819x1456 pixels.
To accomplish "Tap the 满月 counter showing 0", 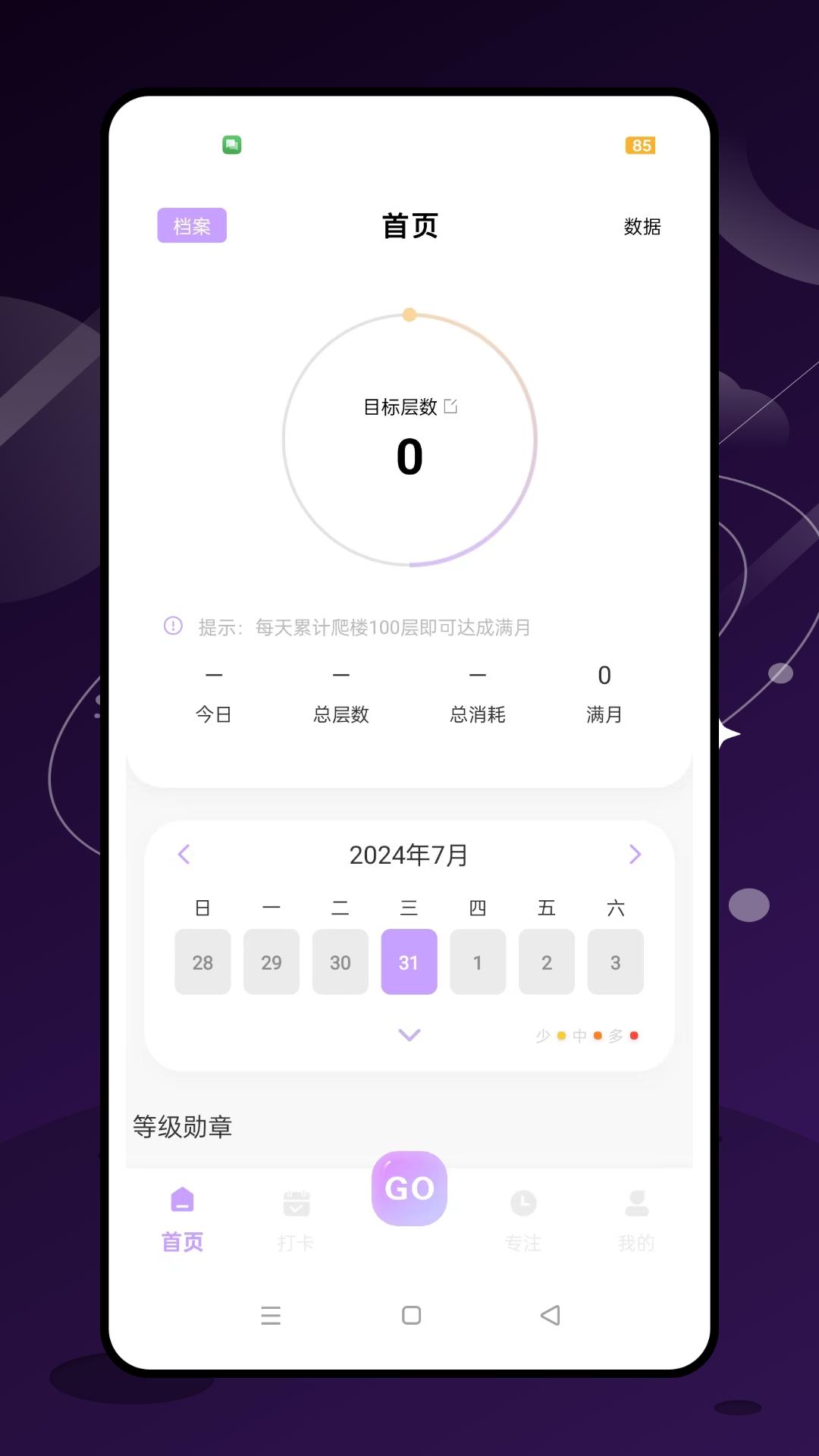I will click(603, 694).
